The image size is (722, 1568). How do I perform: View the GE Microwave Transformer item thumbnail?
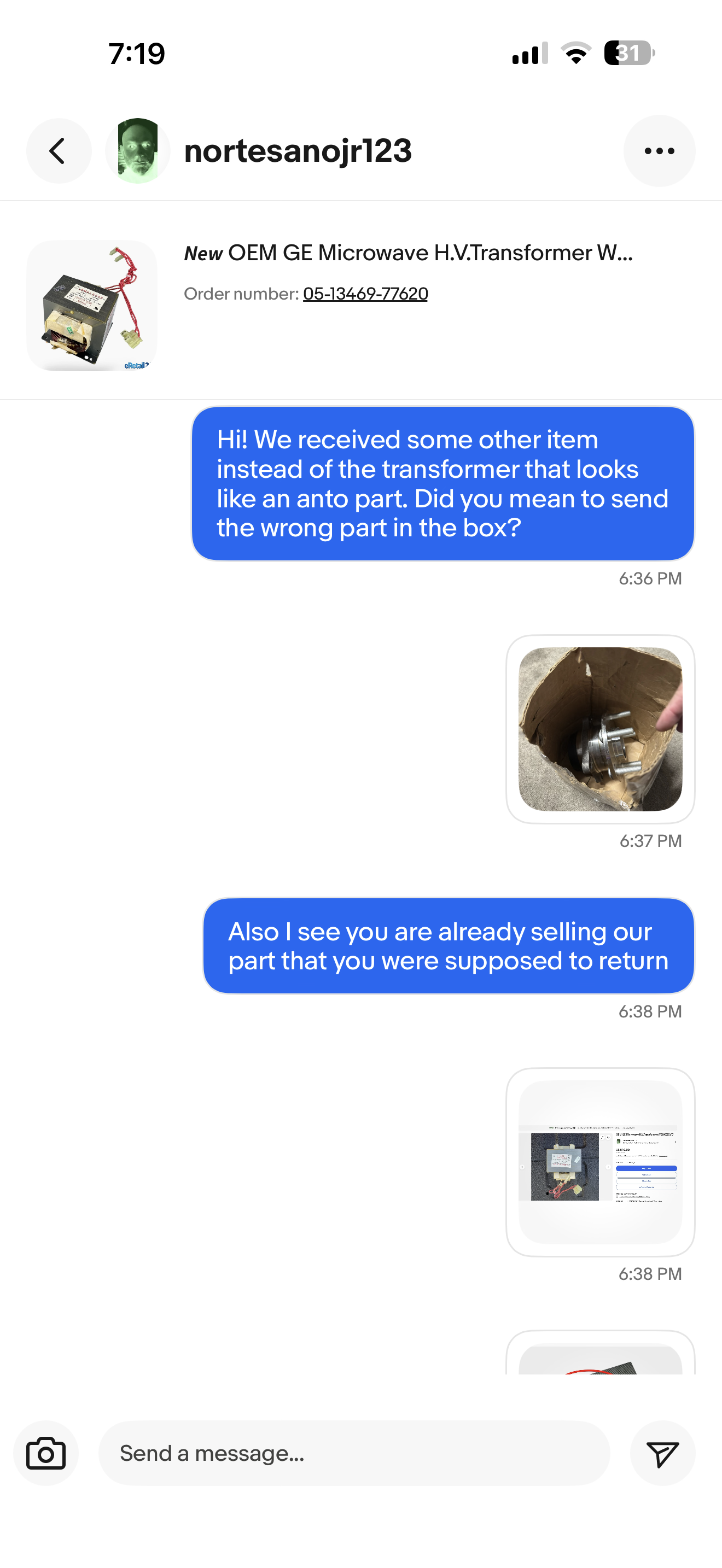pyautogui.click(x=92, y=306)
